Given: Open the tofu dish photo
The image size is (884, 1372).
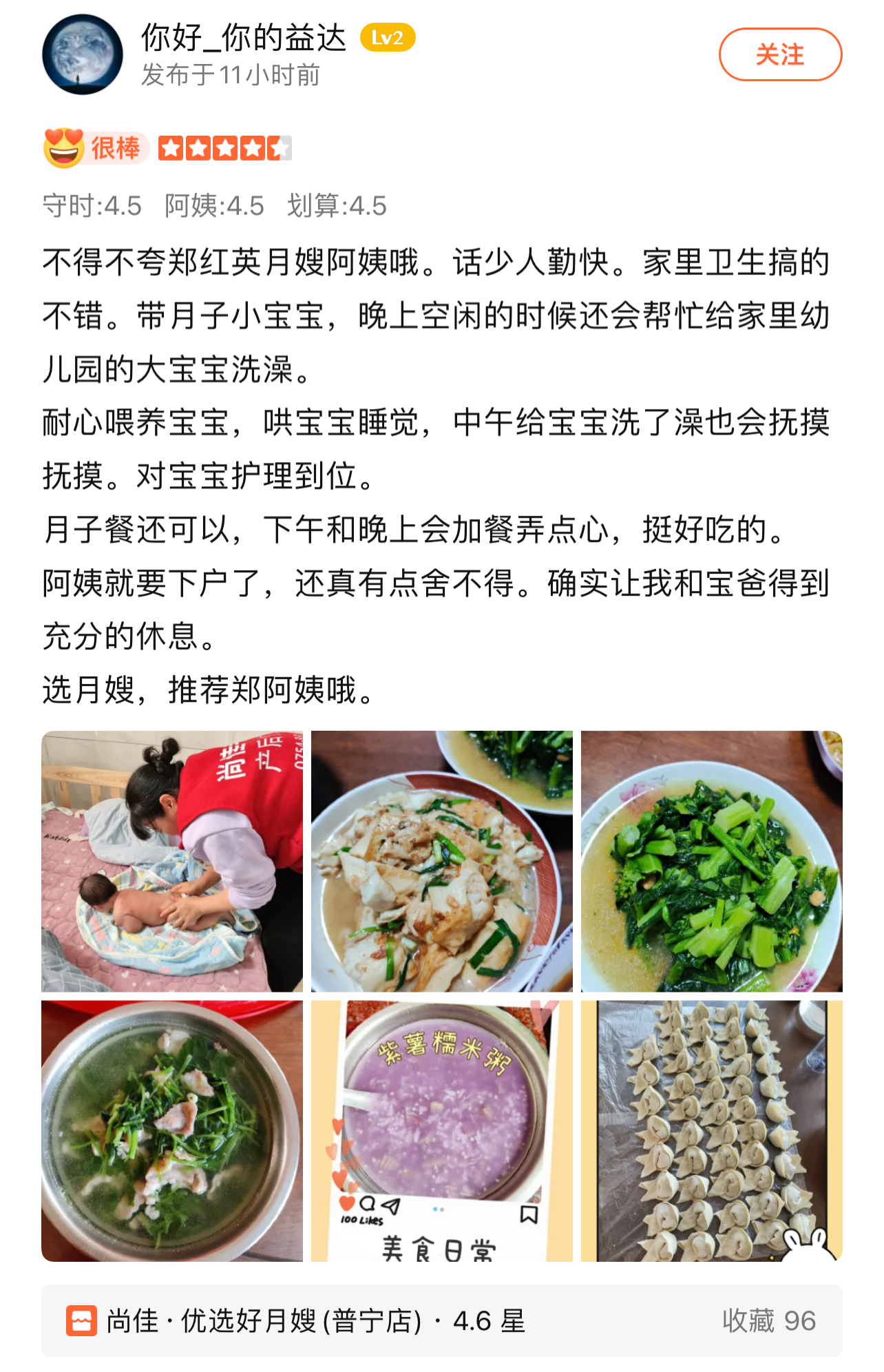Looking at the screenshot, I should tap(441, 861).
